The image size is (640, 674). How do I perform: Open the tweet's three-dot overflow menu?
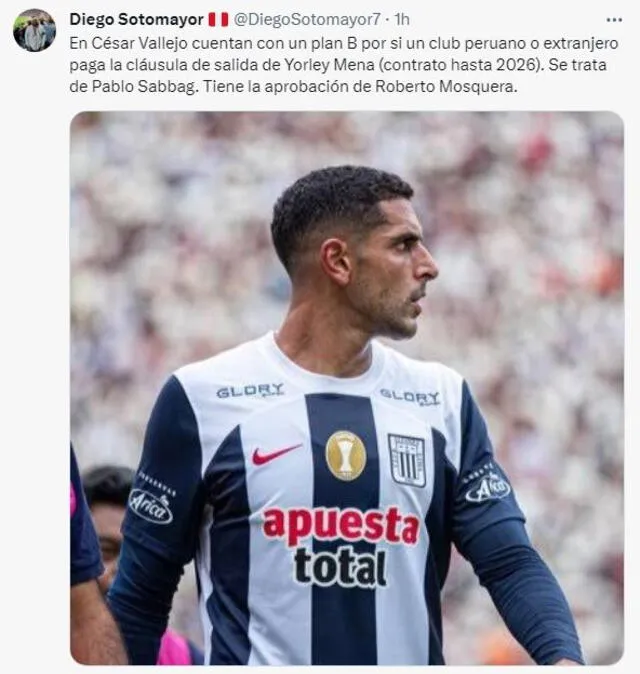click(613, 19)
